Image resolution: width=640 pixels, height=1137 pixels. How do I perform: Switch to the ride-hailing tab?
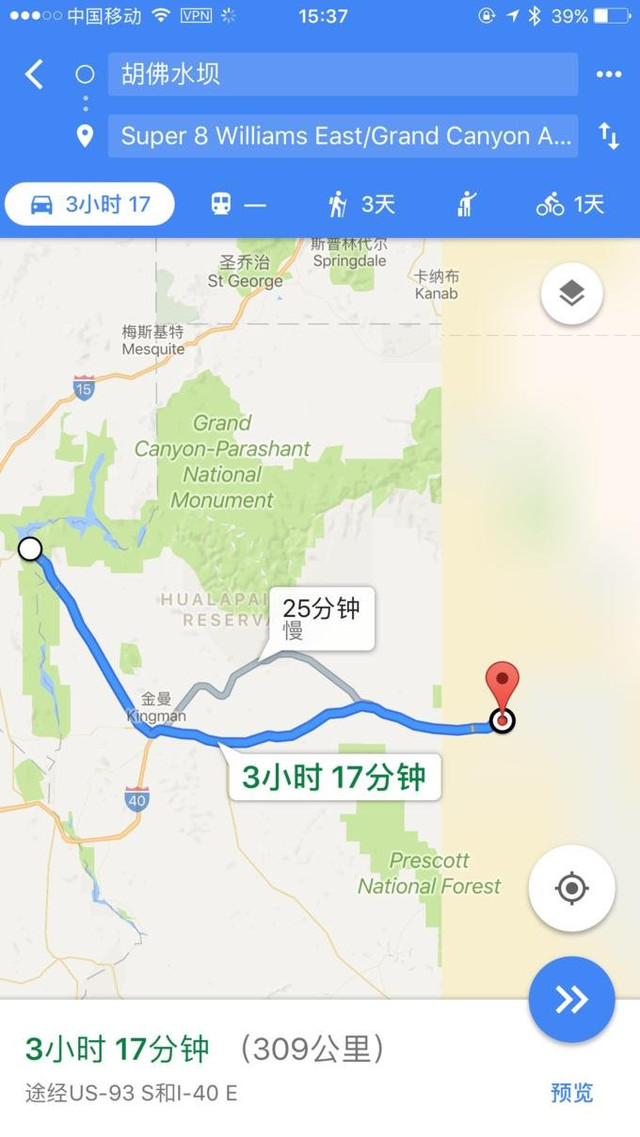click(x=466, y=205)
